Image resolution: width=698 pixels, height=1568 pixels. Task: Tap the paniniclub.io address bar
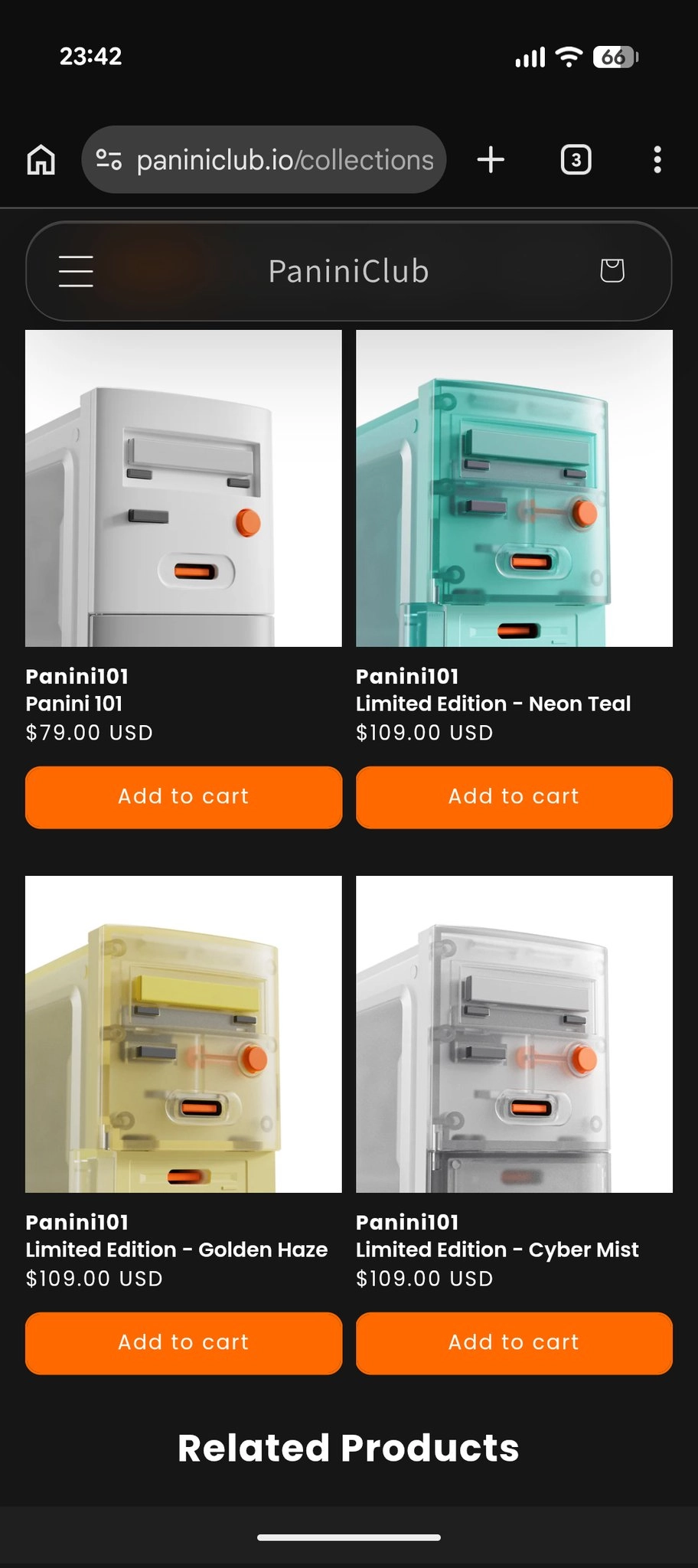click(x=264, y=159)
